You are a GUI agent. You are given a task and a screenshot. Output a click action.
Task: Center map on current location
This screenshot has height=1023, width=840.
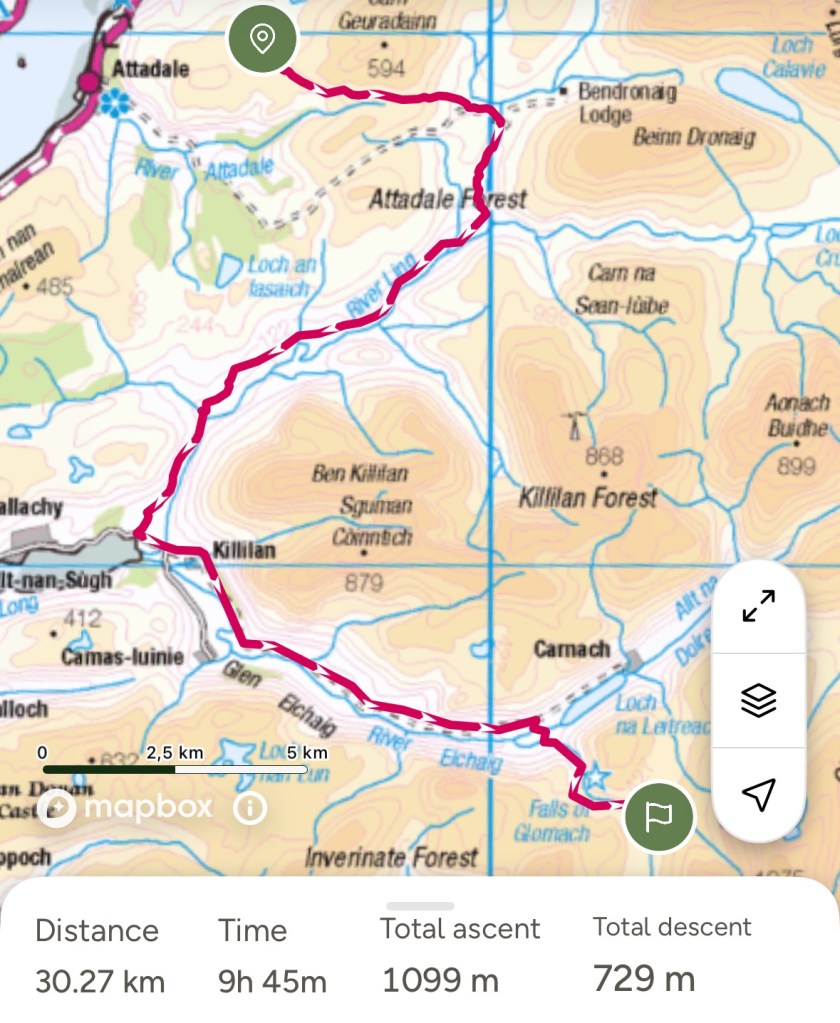click(x=759, y=795)
